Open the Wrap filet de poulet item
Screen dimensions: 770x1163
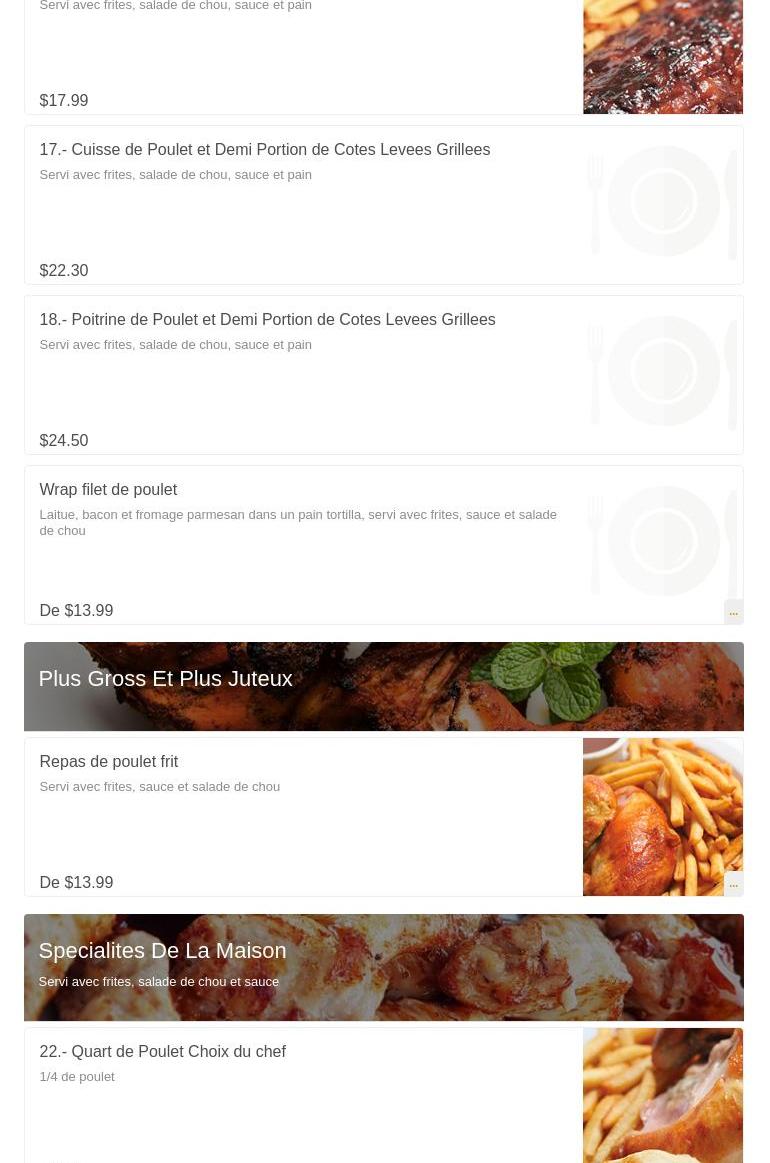pyautogui.click(x=108, y=490)
